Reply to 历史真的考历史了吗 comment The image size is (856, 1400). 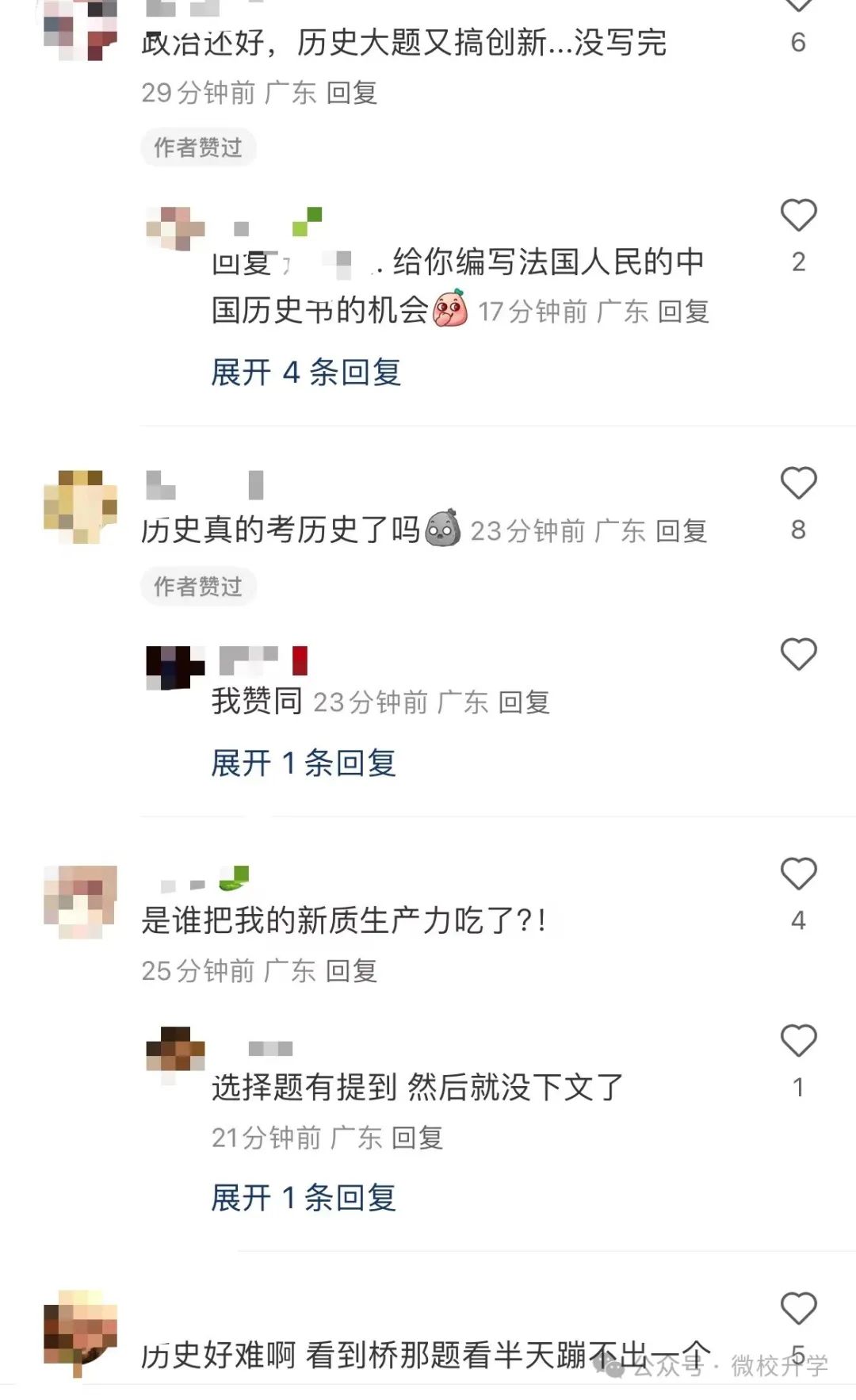click(682, 531)
